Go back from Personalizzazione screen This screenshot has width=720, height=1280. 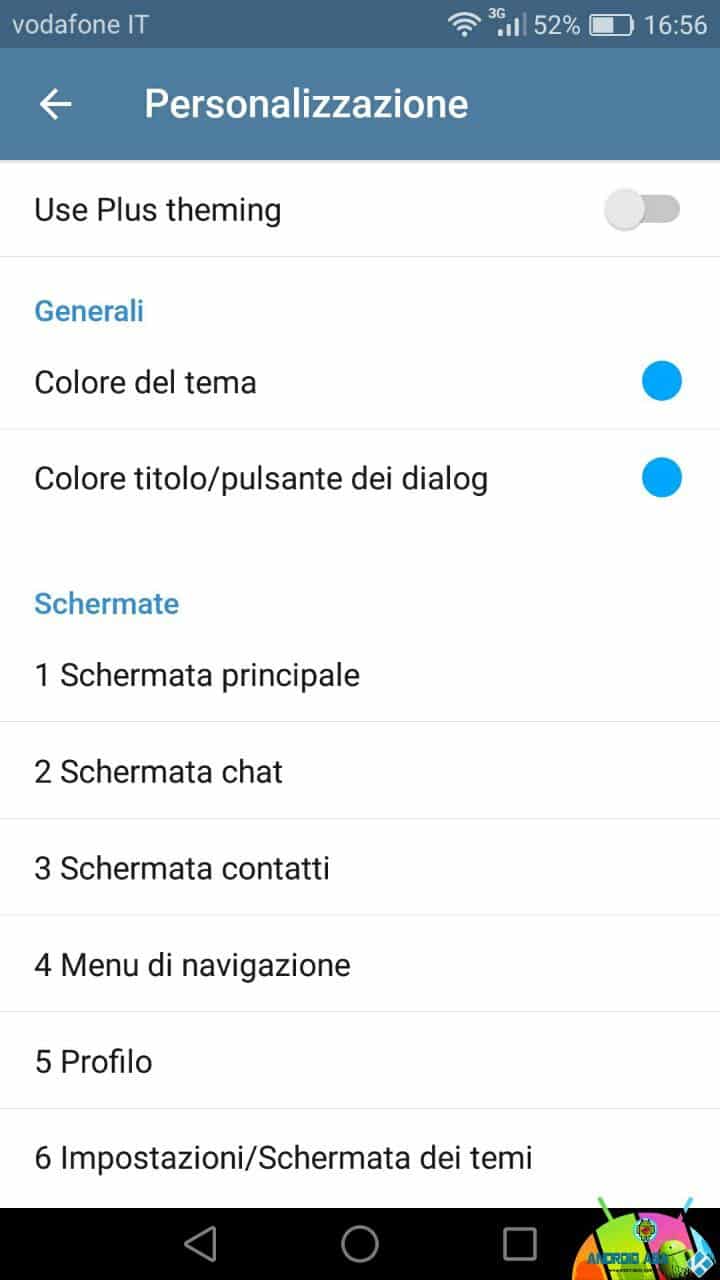(56, 104)
